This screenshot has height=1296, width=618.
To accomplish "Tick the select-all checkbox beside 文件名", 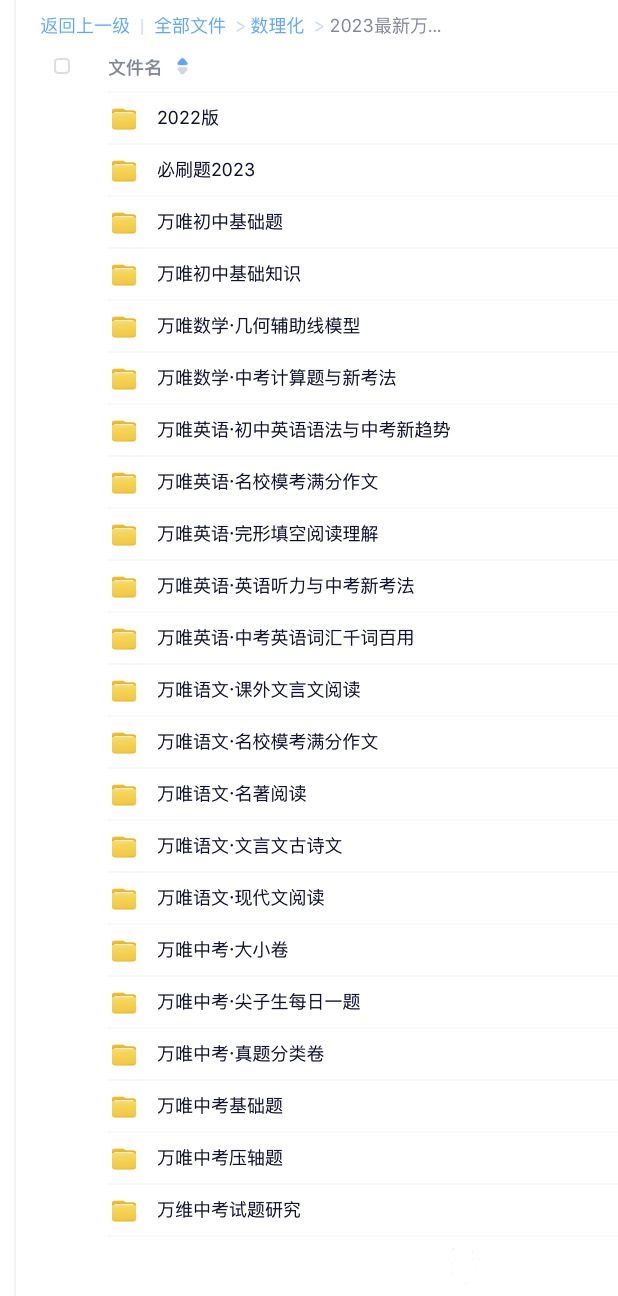I will click(x=62, y=66).
